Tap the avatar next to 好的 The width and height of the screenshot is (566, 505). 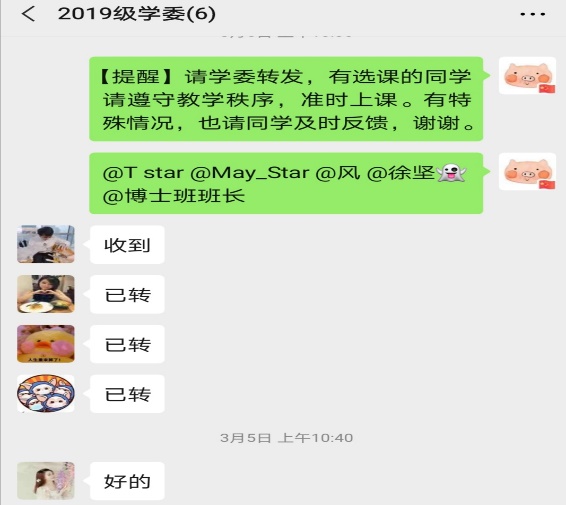click(x=46, y=480)
